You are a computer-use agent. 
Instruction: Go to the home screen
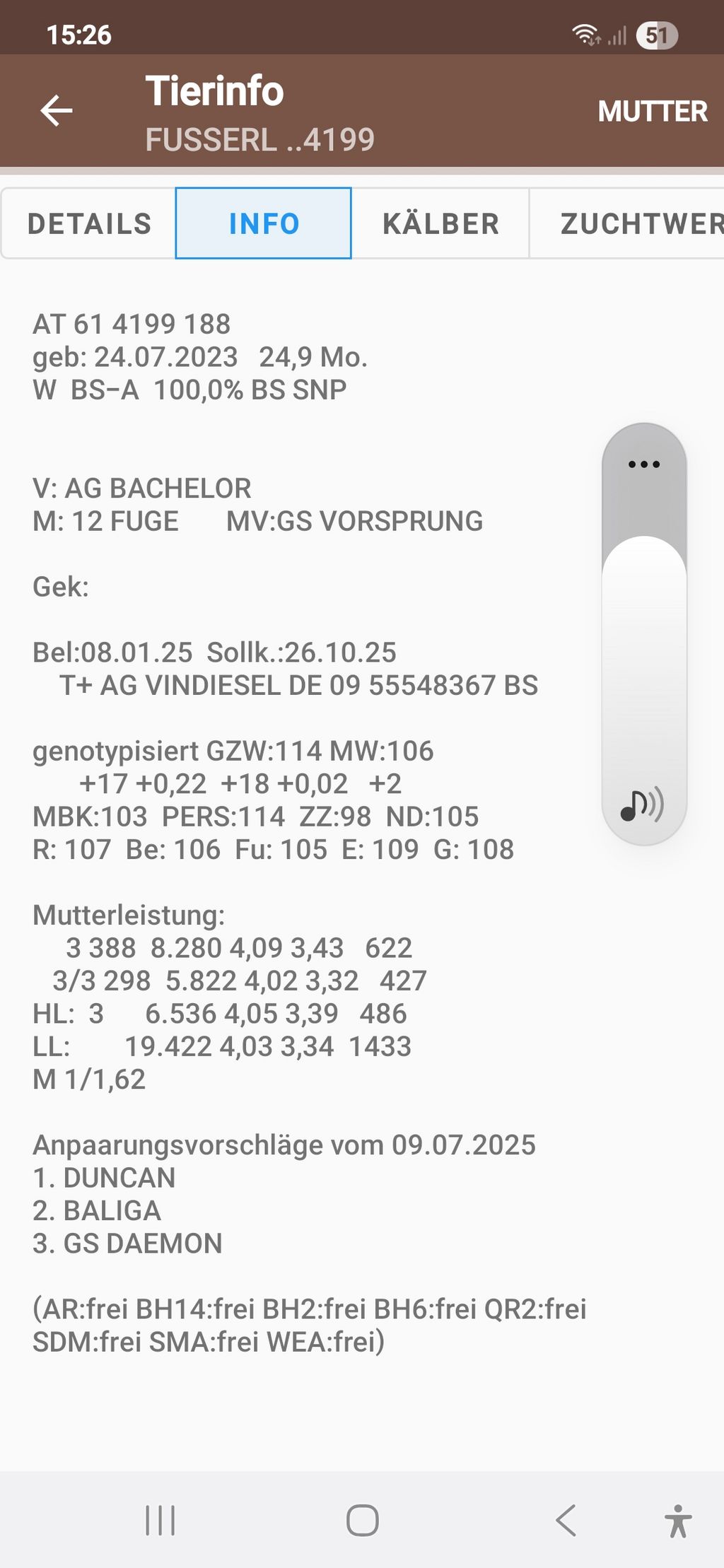pos(362,1521)
